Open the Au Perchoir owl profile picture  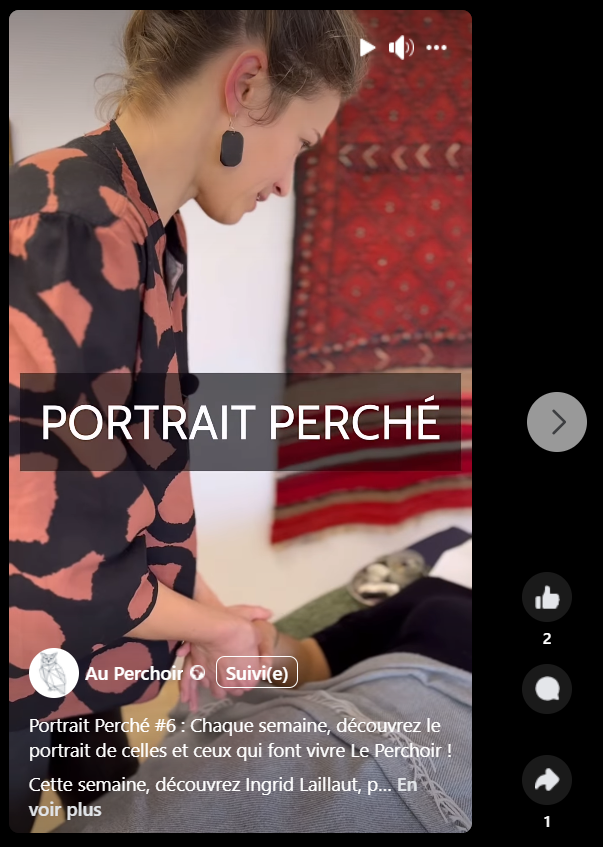[x=54, y=672]
